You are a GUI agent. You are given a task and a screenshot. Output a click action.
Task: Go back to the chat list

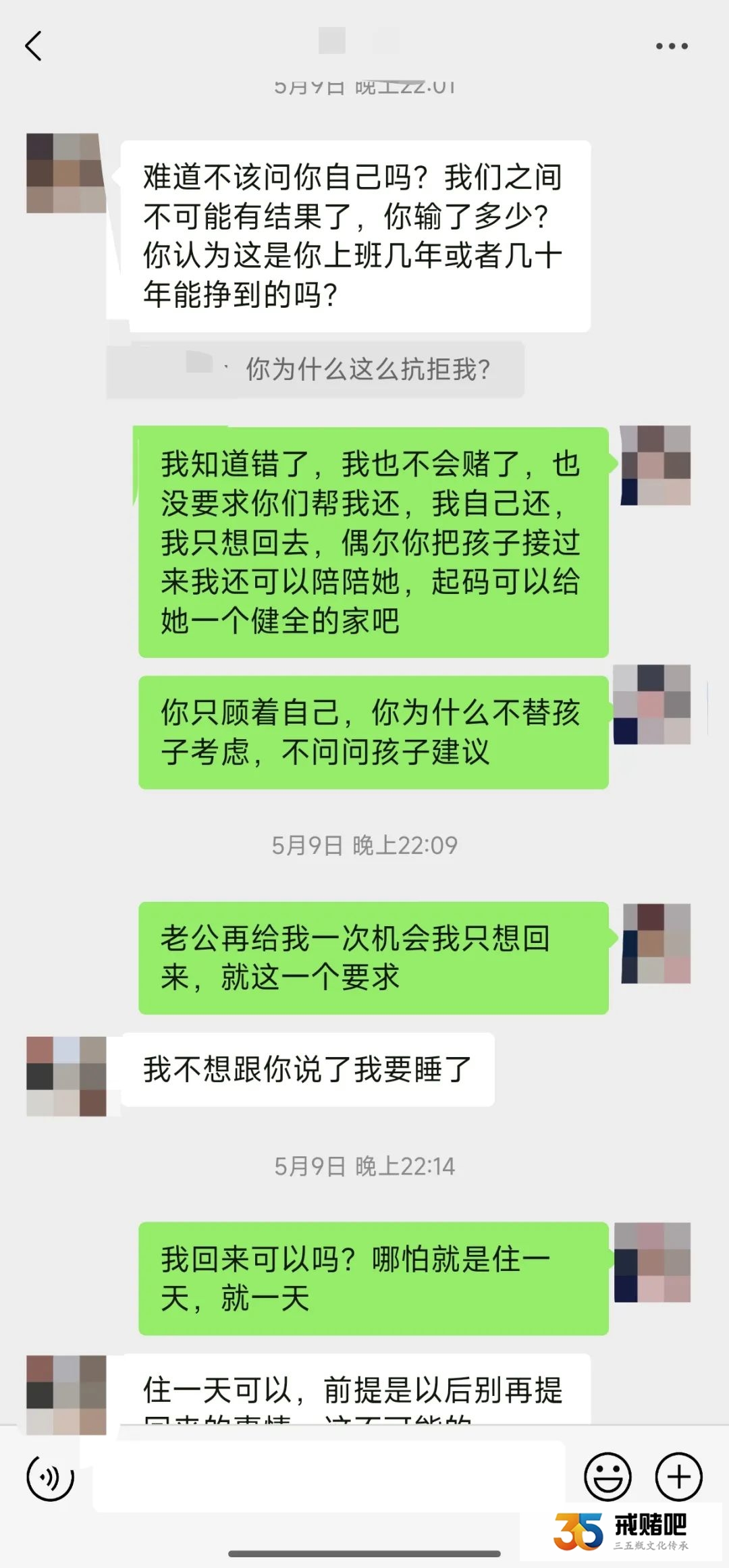click(x=34, y=46)
